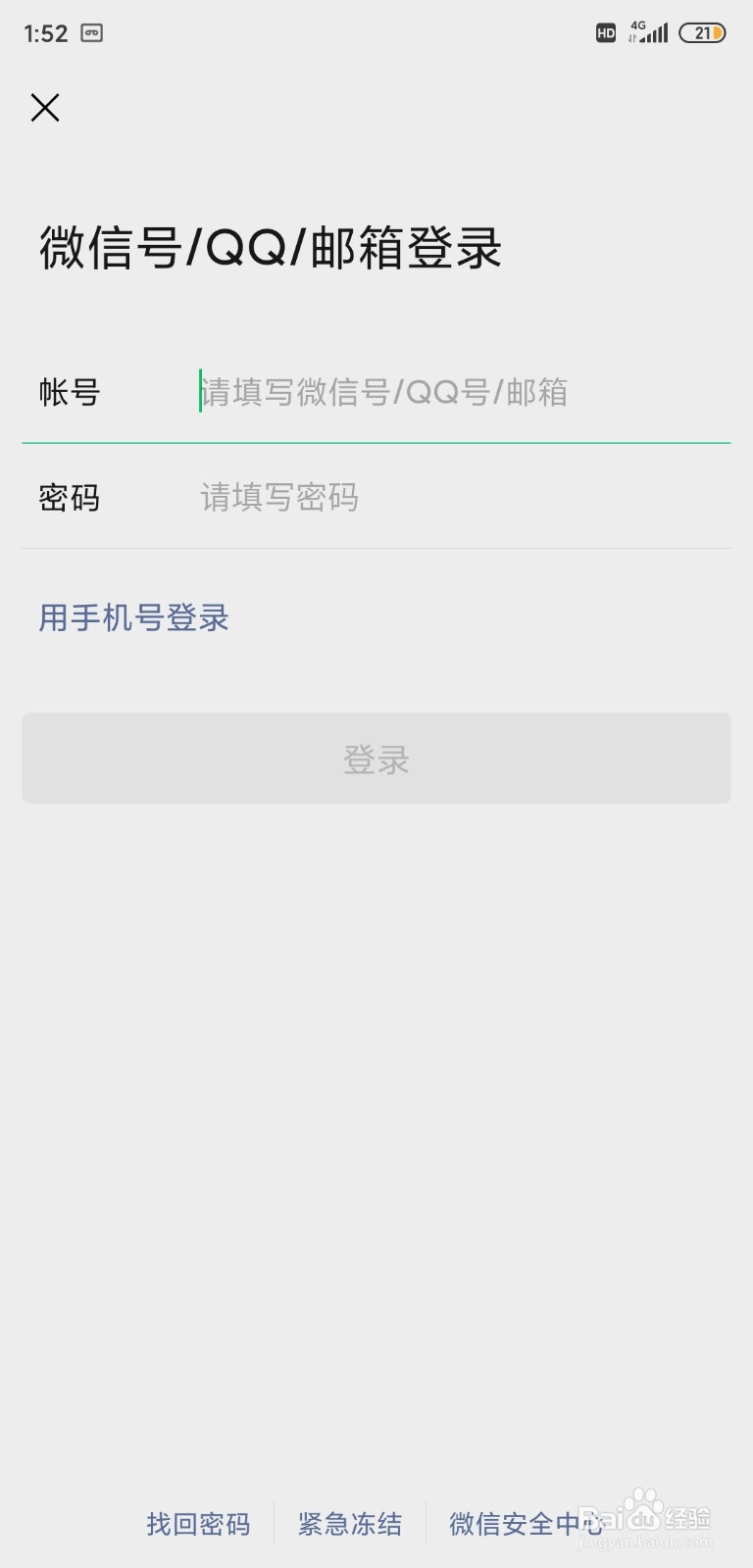
Task: Close the login screen with the X
Action: click(45, 108)
